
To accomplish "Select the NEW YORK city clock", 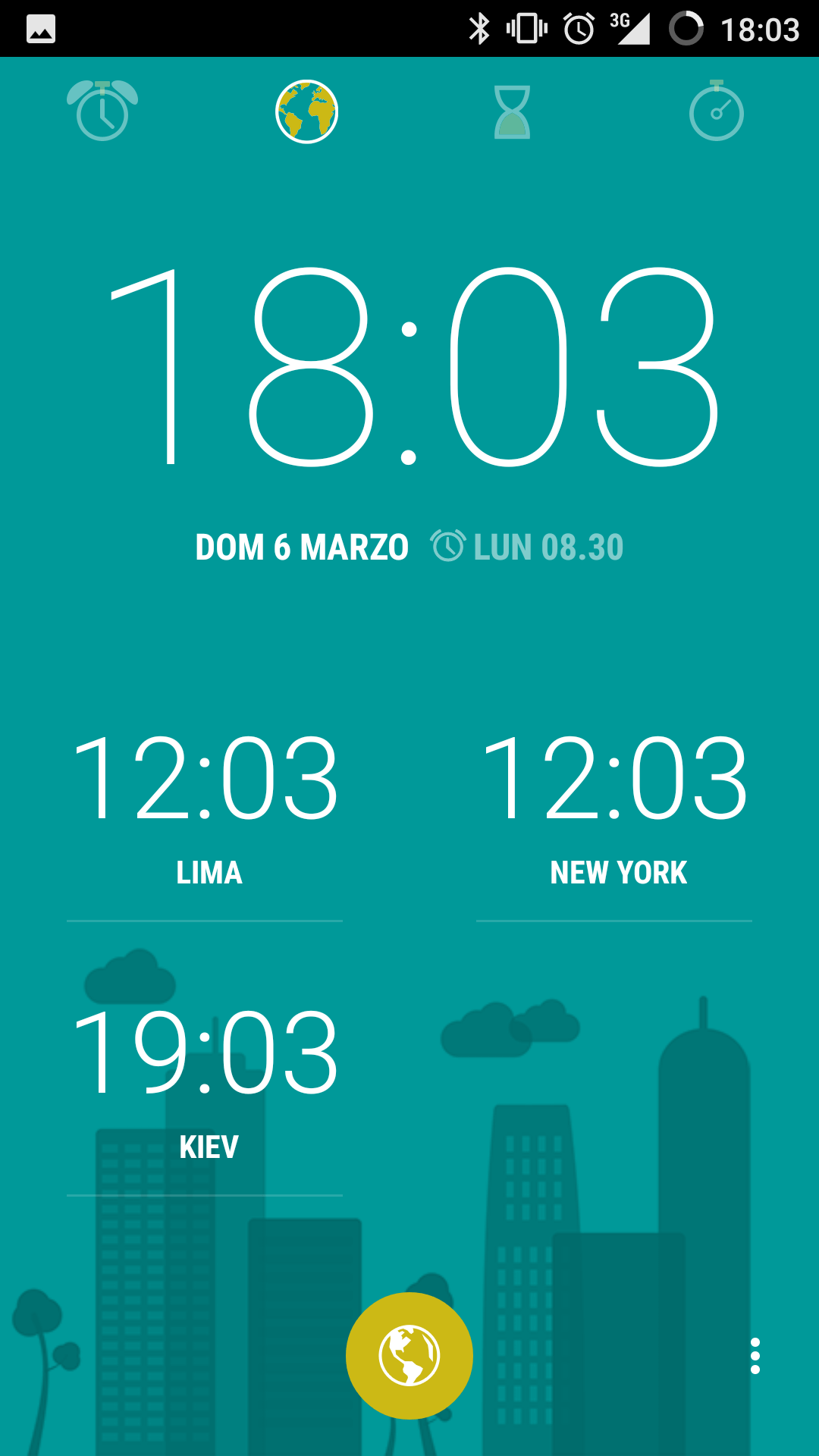I will pyautogui.click(x=614, y=804).
